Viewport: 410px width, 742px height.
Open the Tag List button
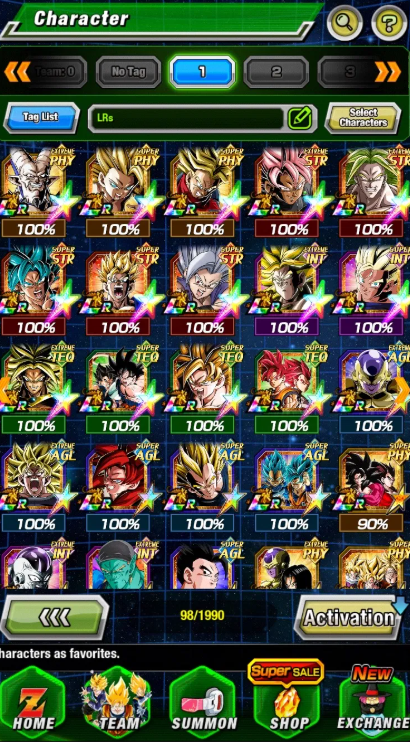[41, 117]
